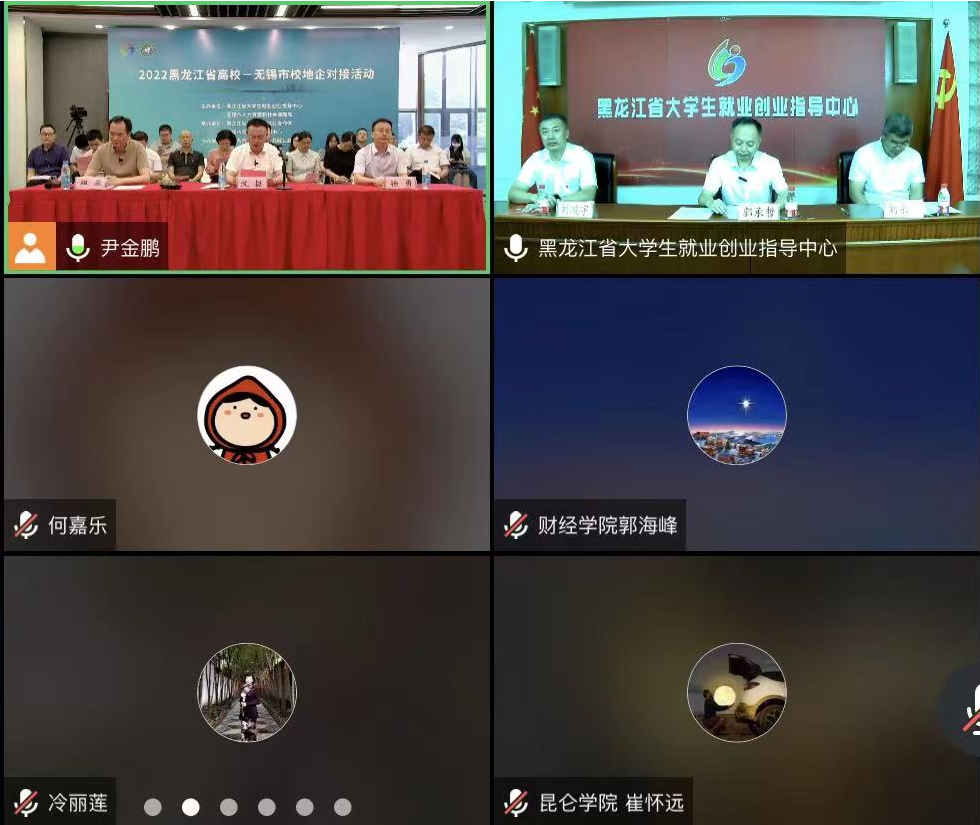Tap the highlighted page indicator dot

coord(190,807)
